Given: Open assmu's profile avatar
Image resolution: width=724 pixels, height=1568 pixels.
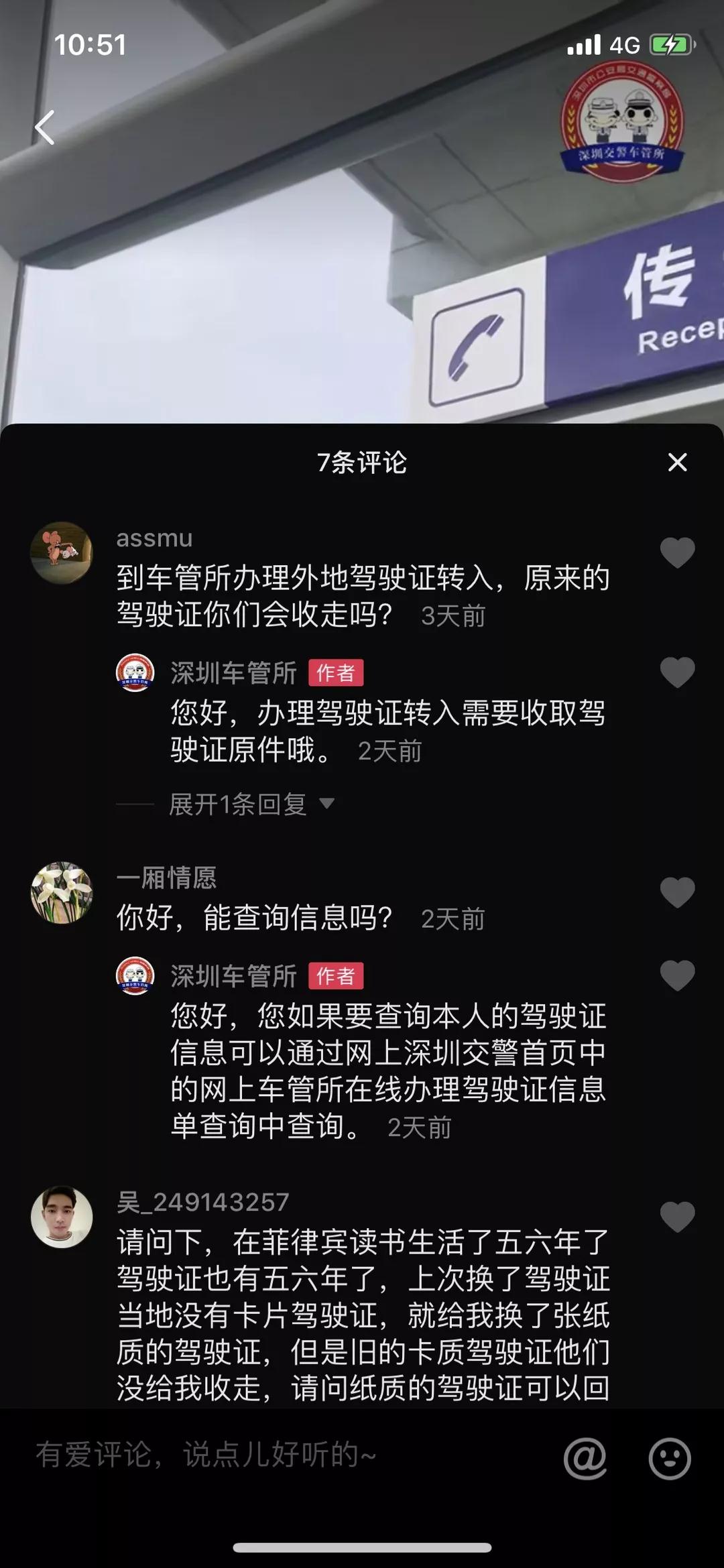Looking at the screenshot, I should coord(62,553).
